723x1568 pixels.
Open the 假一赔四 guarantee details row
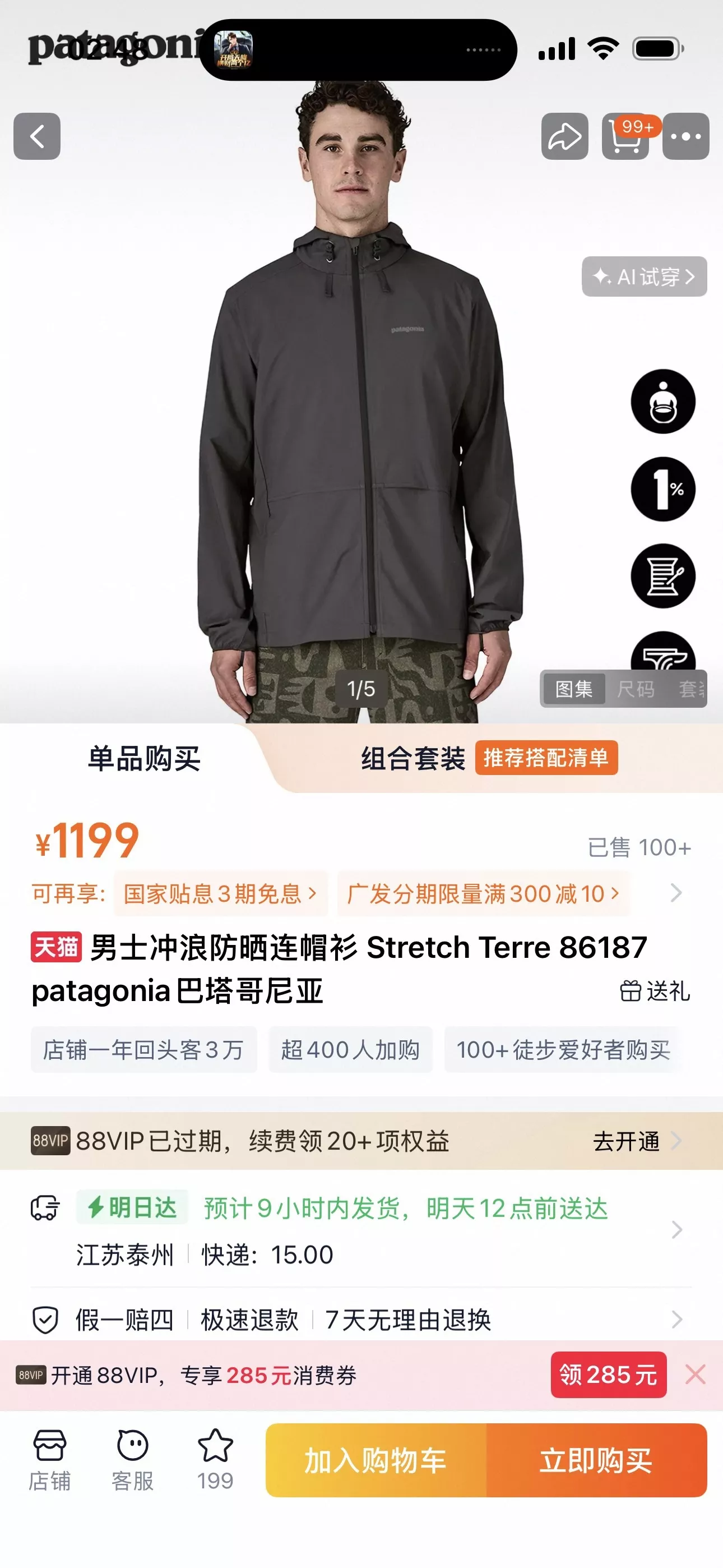(361, 1320)
